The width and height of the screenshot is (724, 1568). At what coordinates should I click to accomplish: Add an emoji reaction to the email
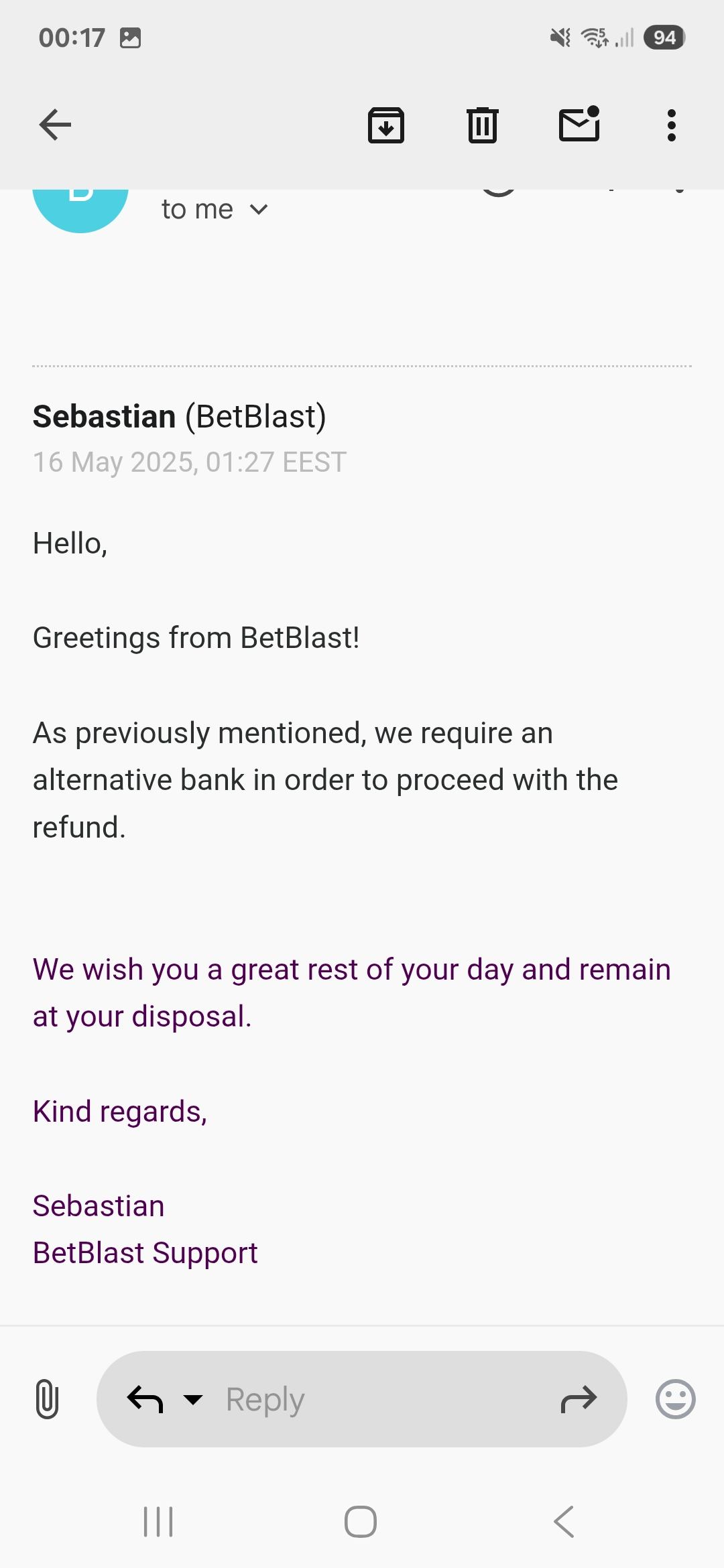[x=675, y=1399]
